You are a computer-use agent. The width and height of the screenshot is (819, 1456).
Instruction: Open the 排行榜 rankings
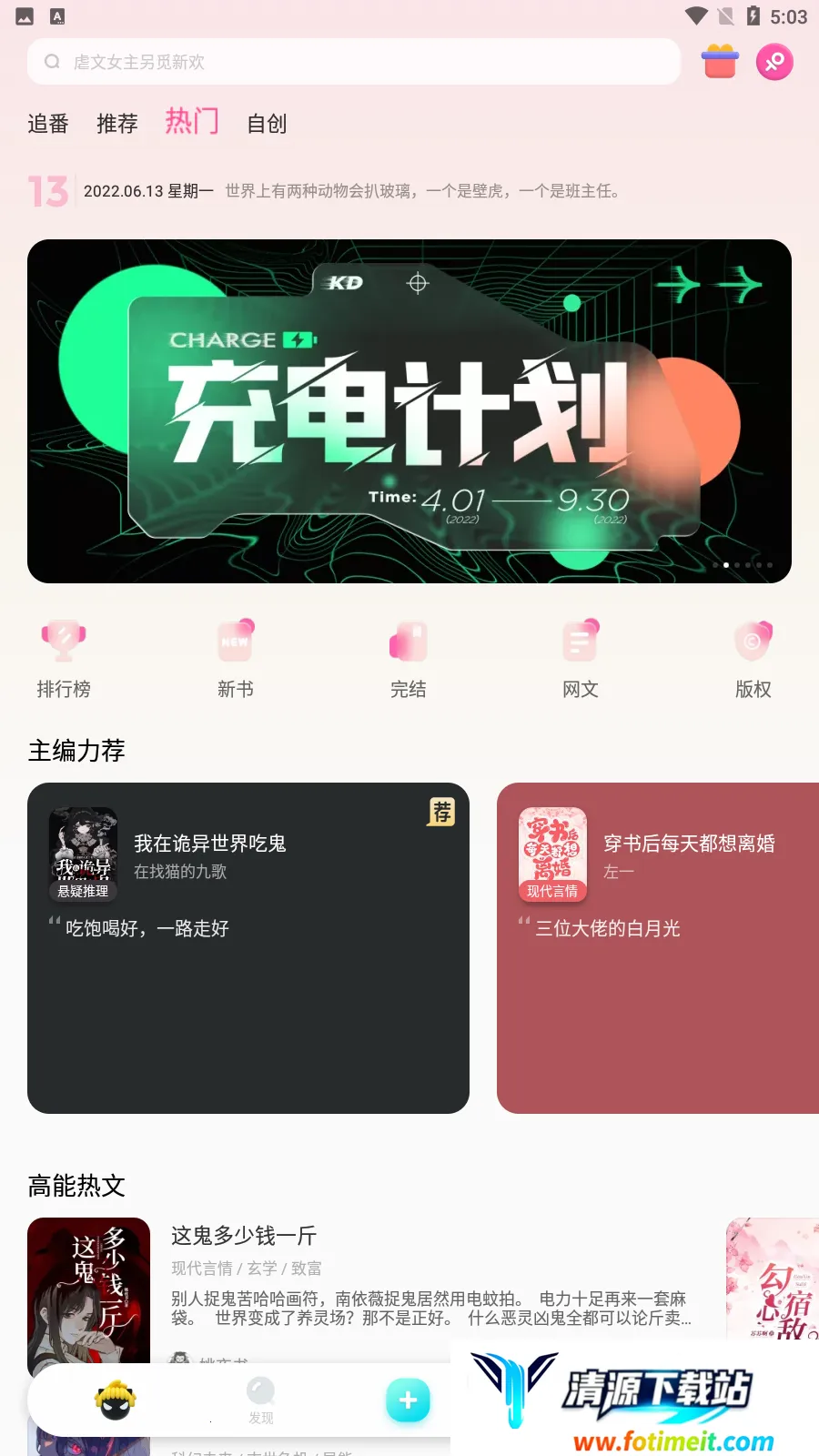64,660
